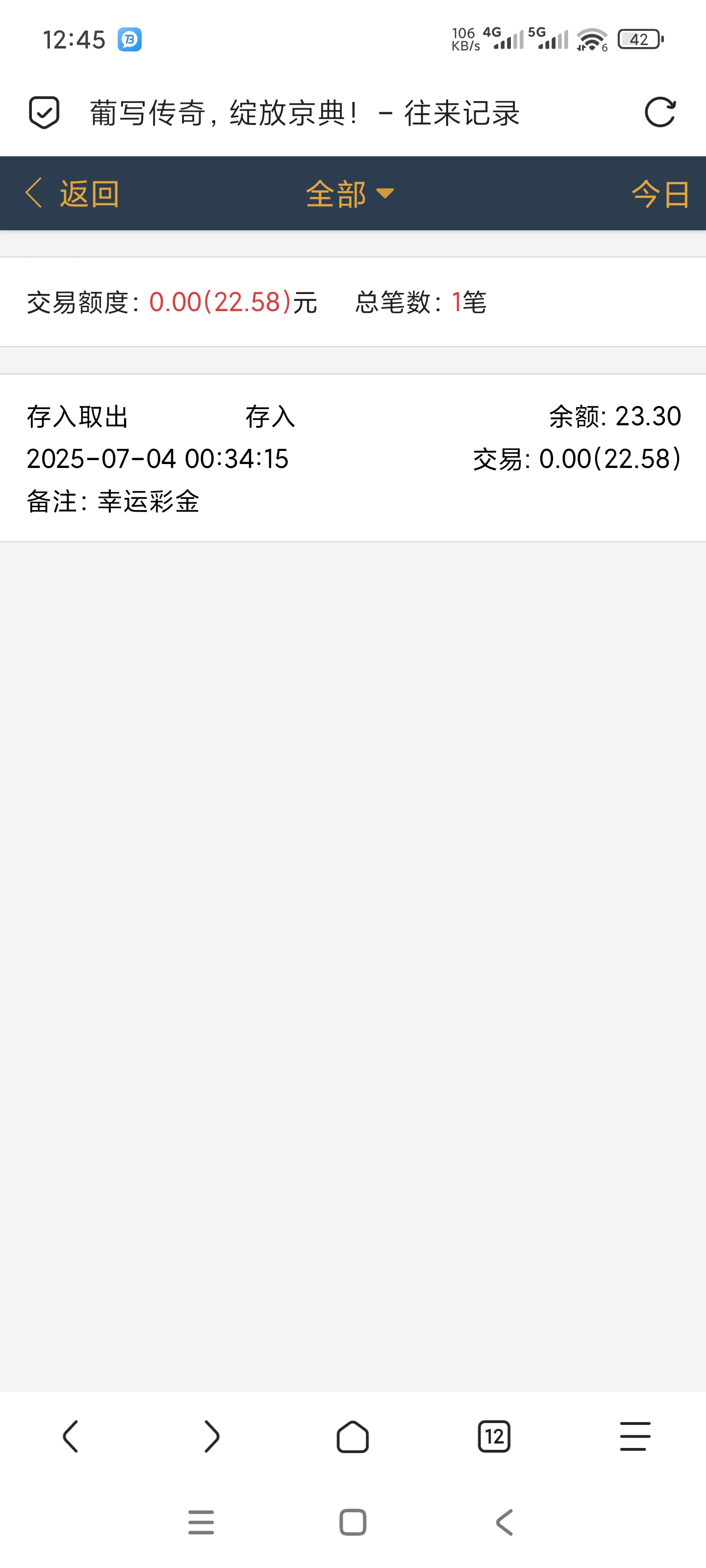Show recent apps from system navigation

tap(201, 1522)
